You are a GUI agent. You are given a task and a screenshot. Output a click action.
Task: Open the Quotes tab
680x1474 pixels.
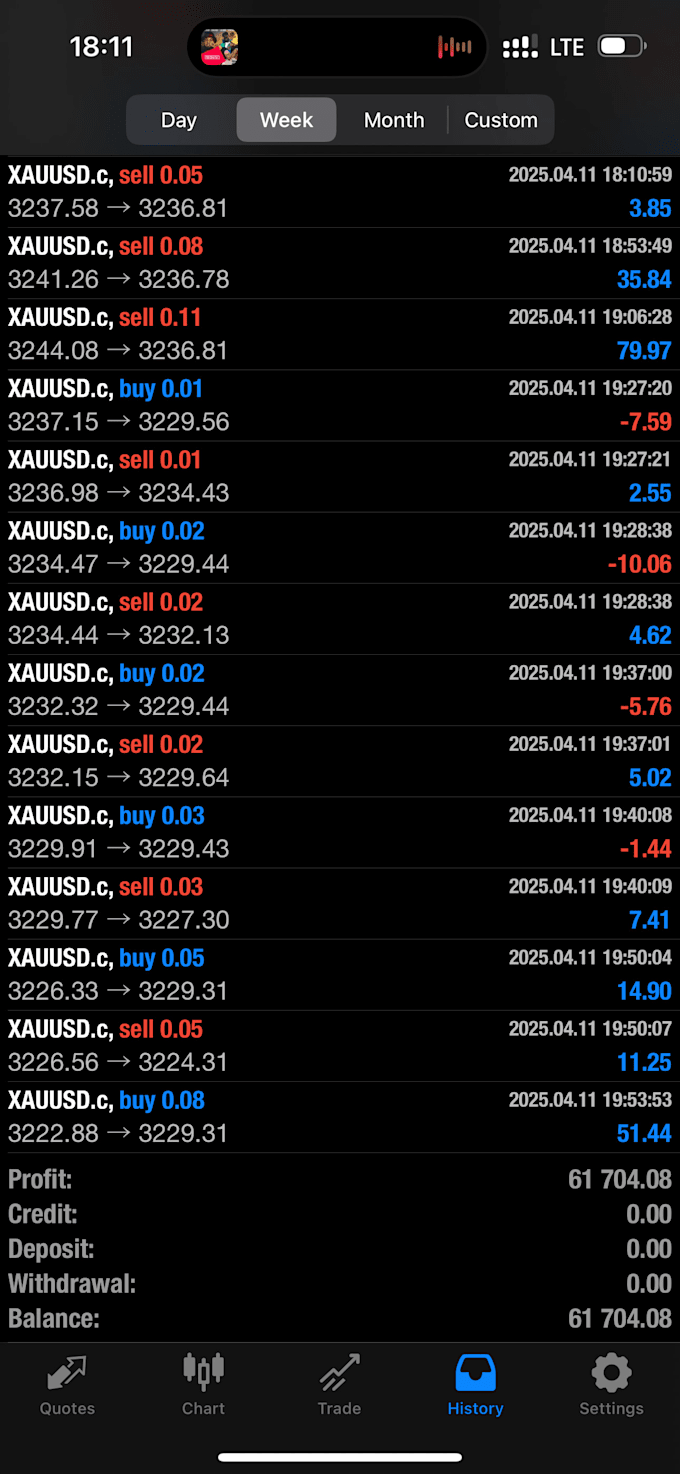(67, 1386)
